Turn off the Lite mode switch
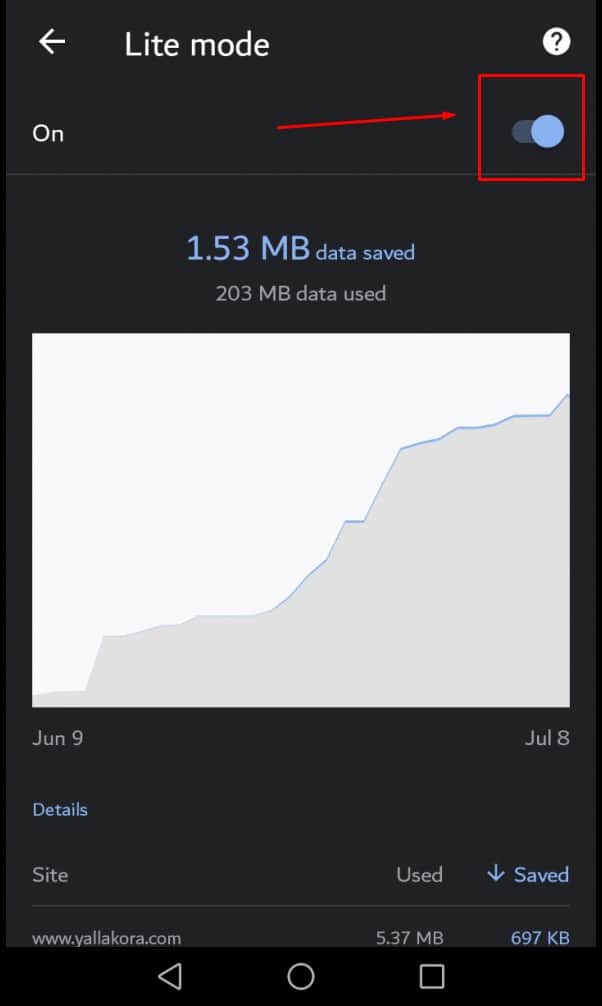Viewport: 602px width, 1006px height. point(538,132)
